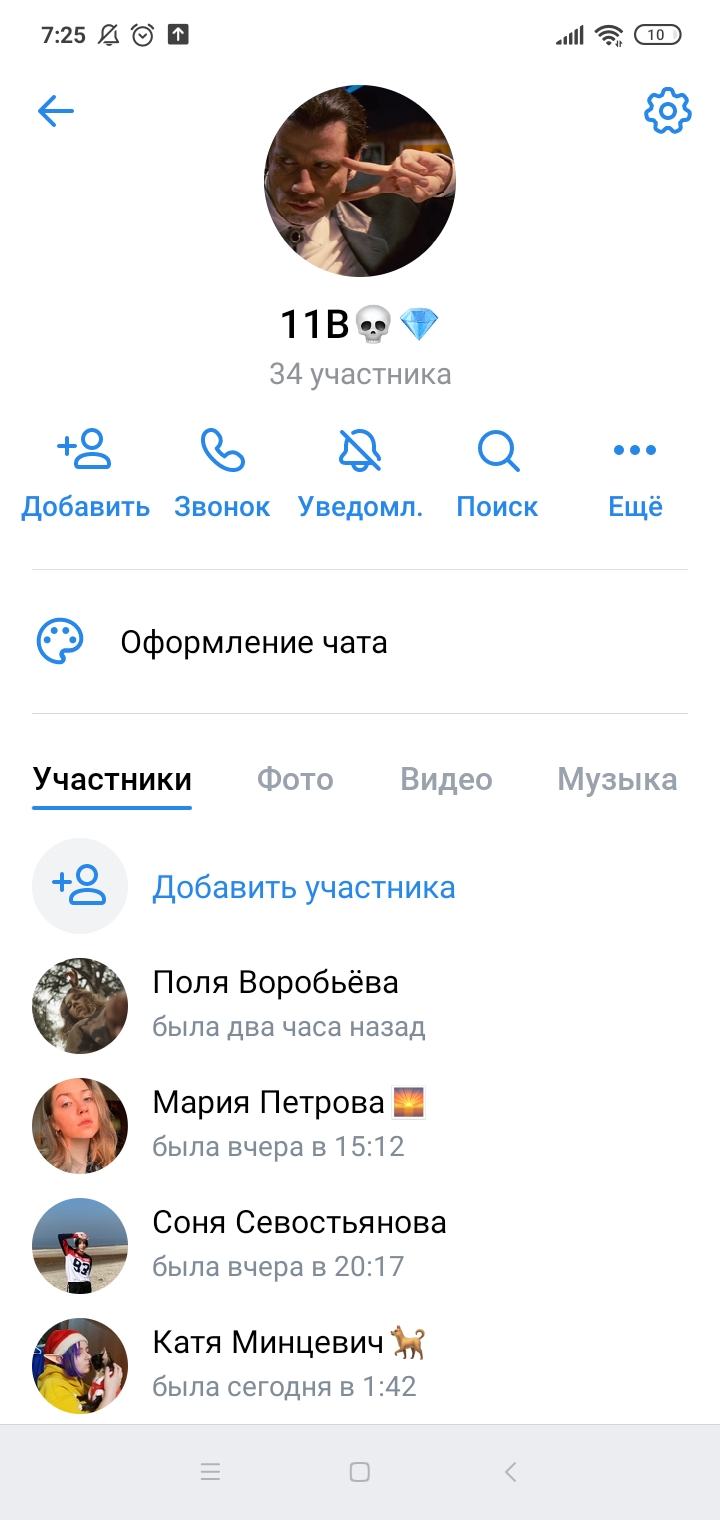Open Соня Севостьянова's profile
Image resolution: width=720 pixels, height=1520 pixels.
(299, 1244)
